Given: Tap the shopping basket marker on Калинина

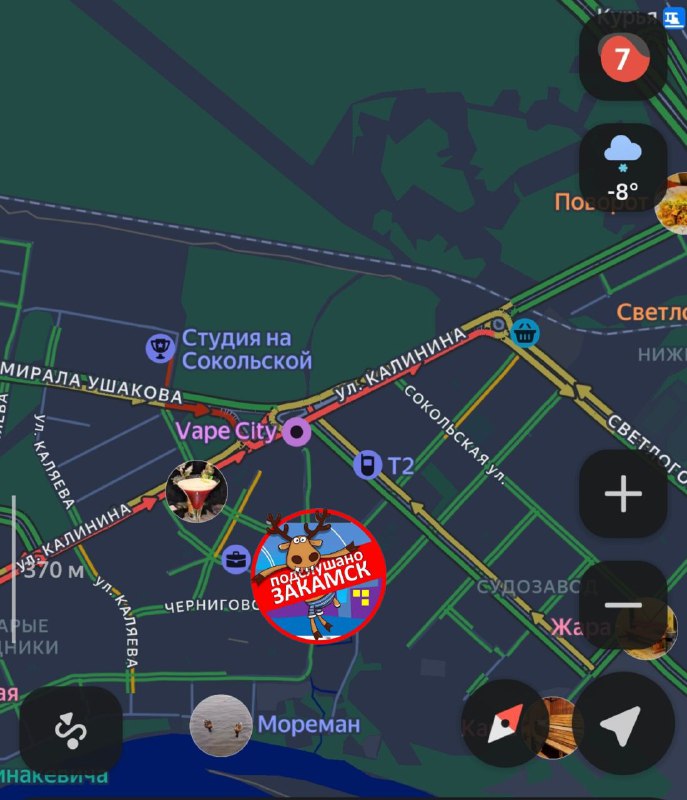Looking at the screenshot, I should 525,331.
